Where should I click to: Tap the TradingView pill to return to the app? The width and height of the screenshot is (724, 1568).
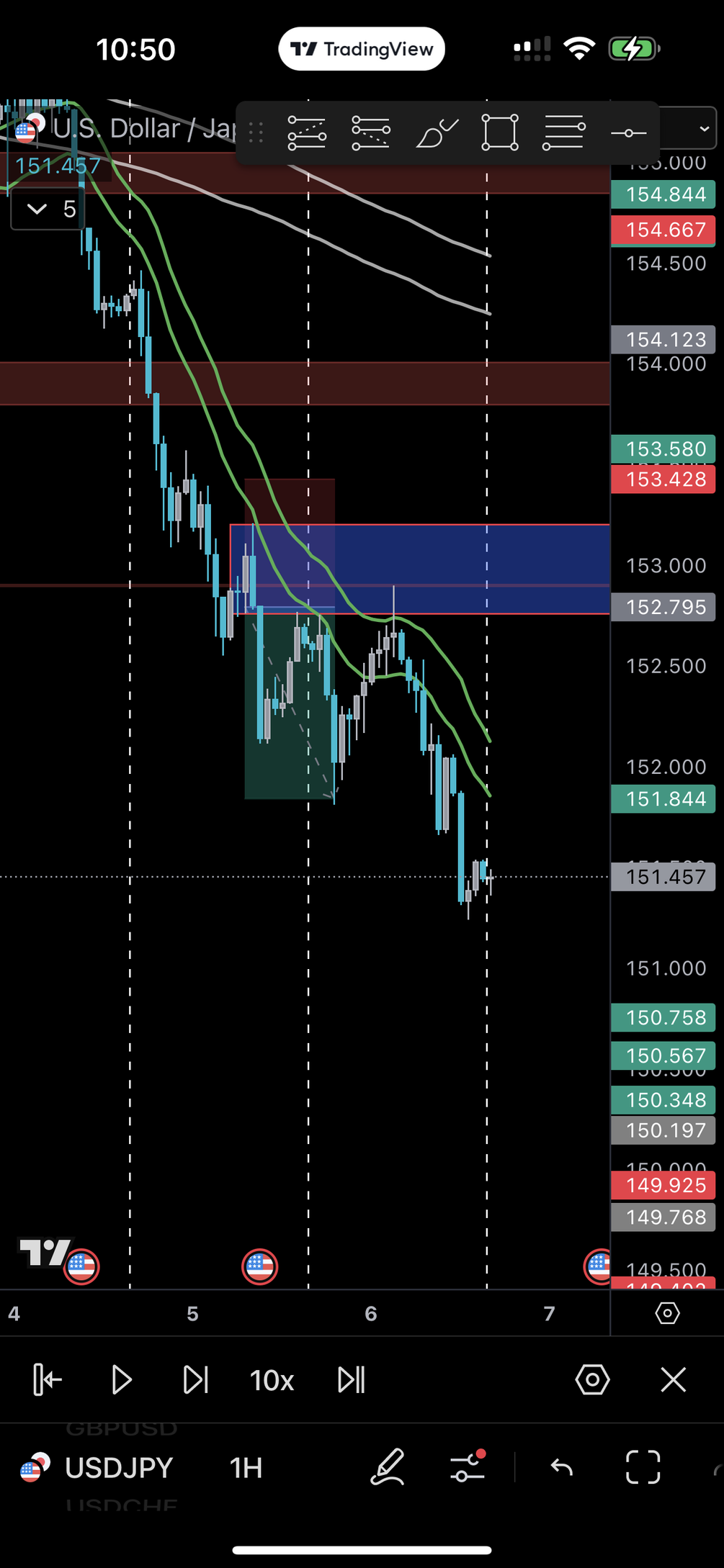[x=362, y=49]
